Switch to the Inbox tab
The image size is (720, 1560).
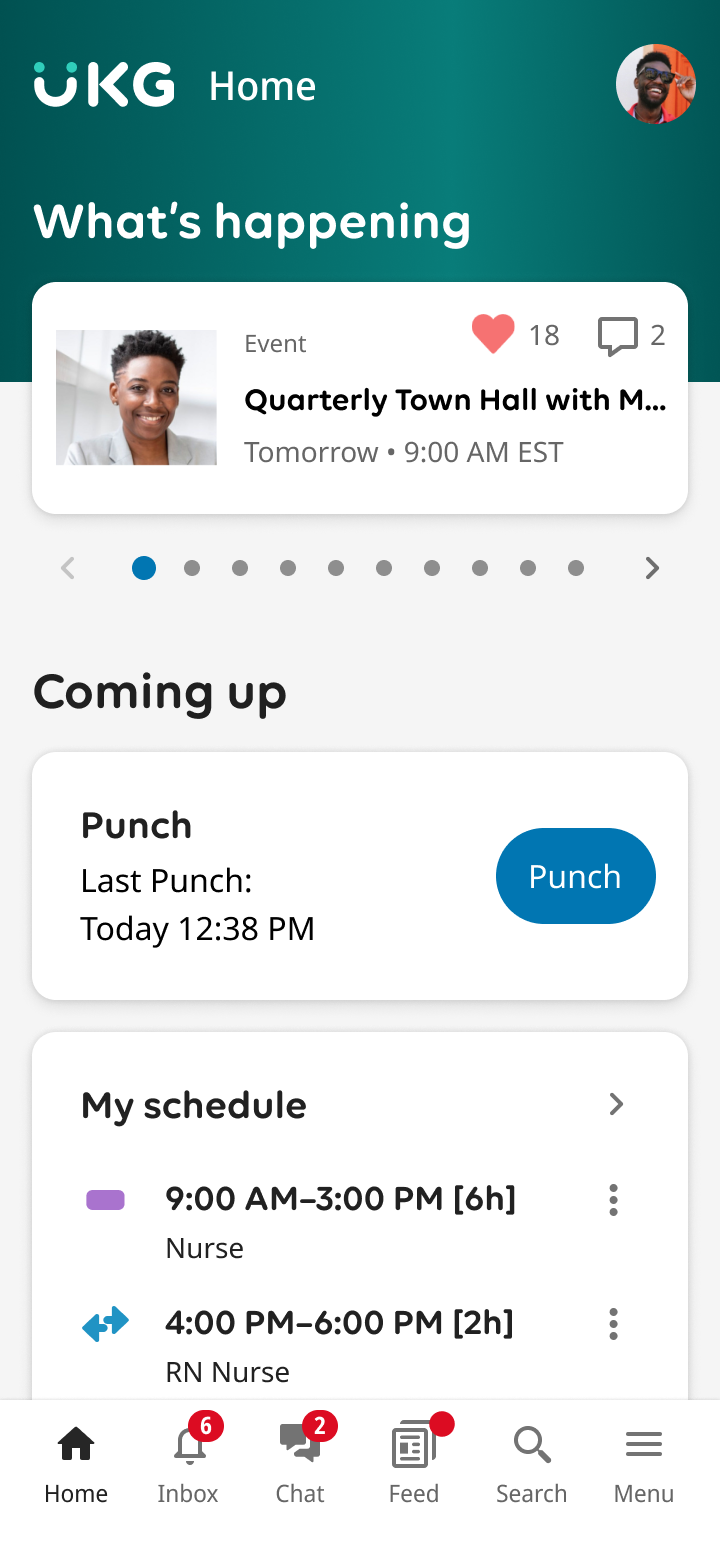click(188, 1464)
